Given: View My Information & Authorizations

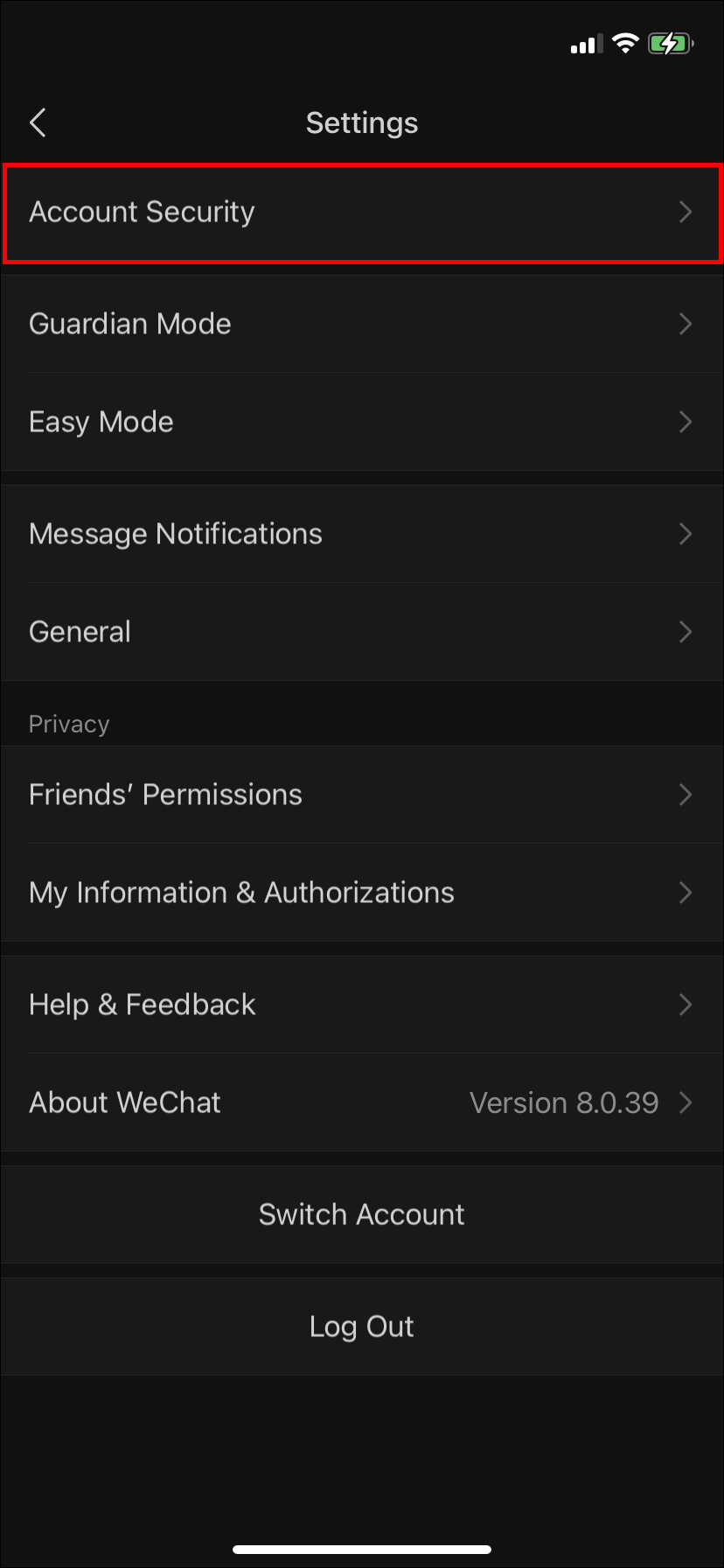Looking at the screenshot, I should pos(361,892).
